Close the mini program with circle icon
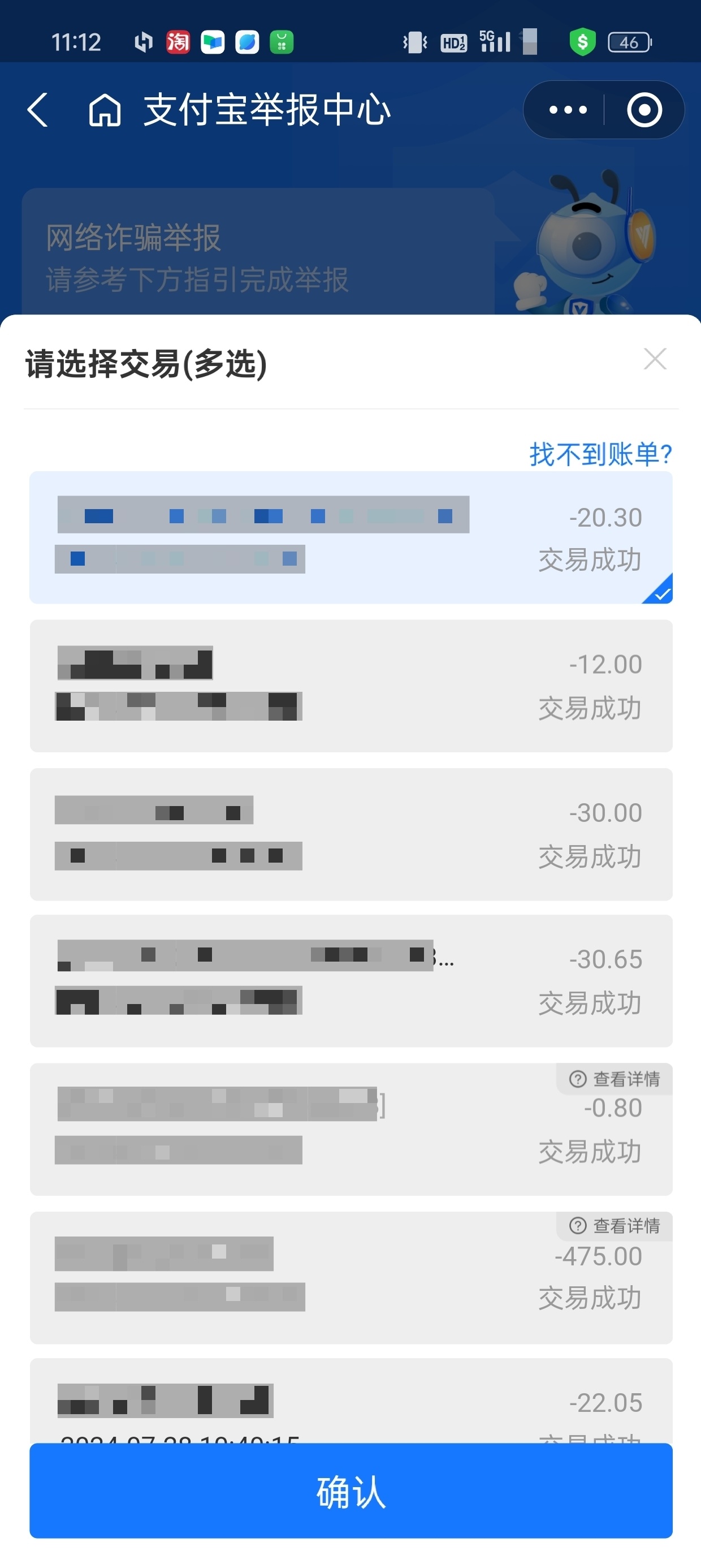Viewport: 701px width, 1568px height. (644, 110)
